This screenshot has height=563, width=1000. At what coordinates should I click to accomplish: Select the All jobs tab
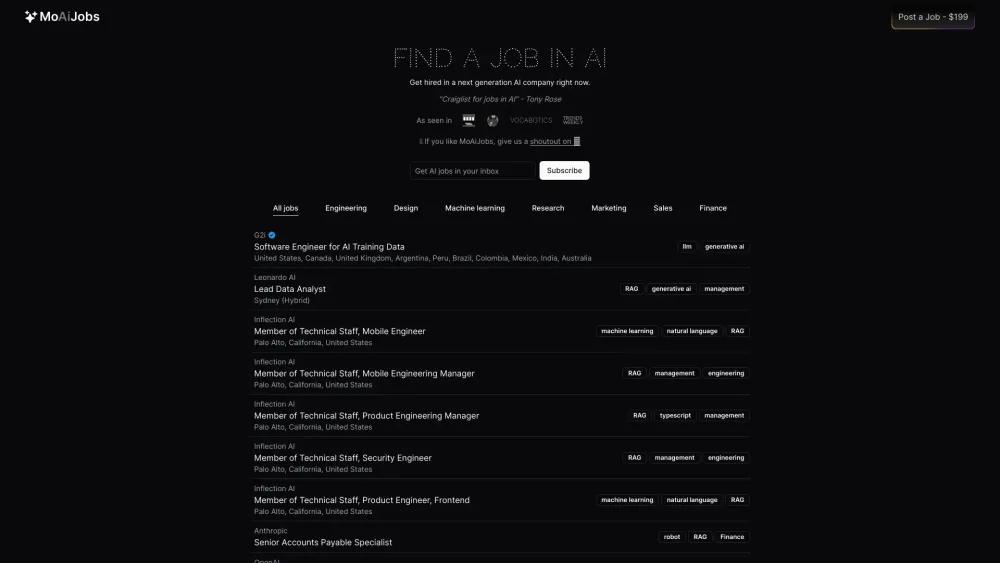285,208
